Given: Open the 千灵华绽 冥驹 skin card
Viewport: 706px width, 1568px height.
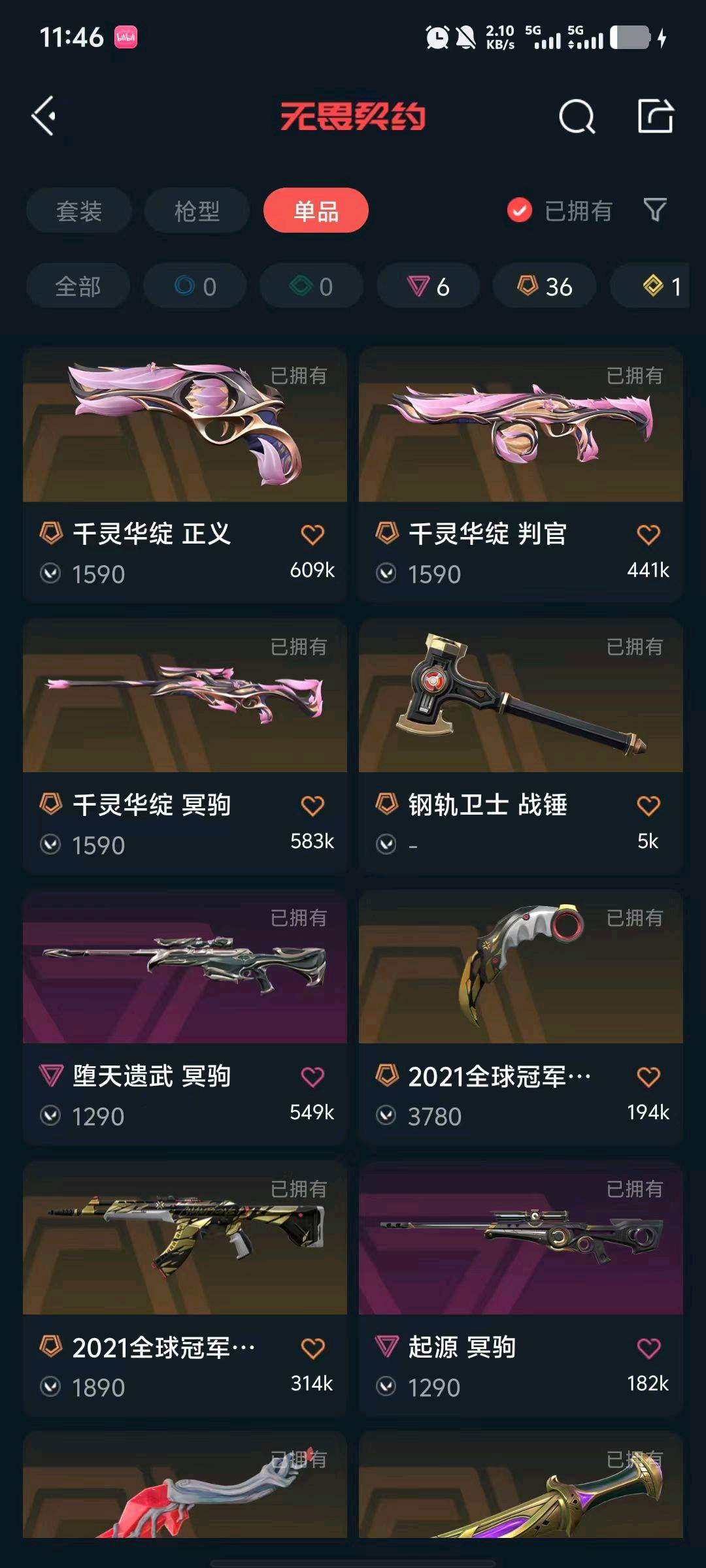Looking at the screenshot, I should click(x=185, y=745).
